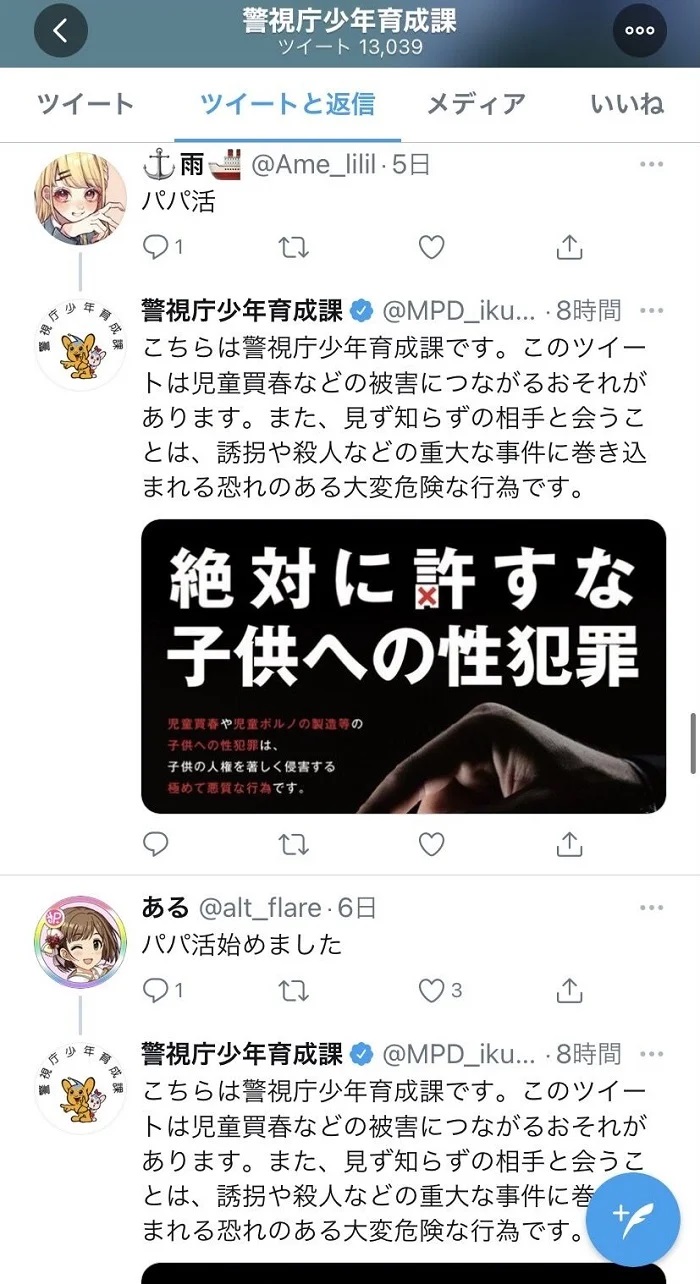Reply to @Ame_lilil's パパ活 tweet

pyautogui.click(x=156, y=247)
